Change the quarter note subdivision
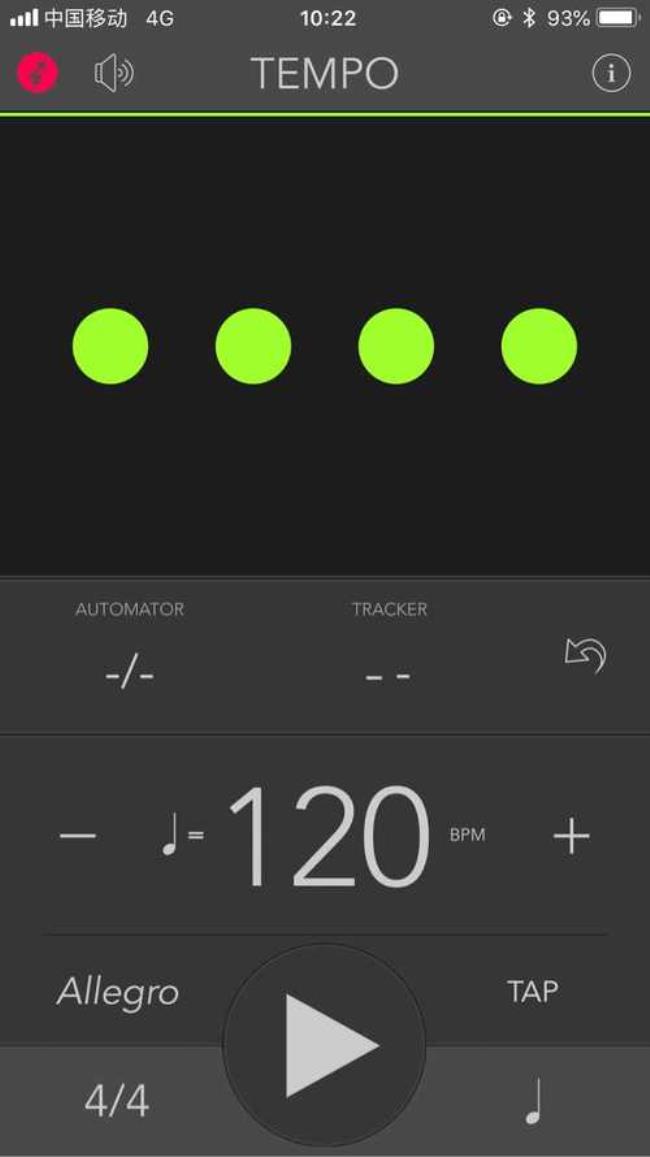The width and height of the screenshot is (650, 1157). [x=535, y=1101]
